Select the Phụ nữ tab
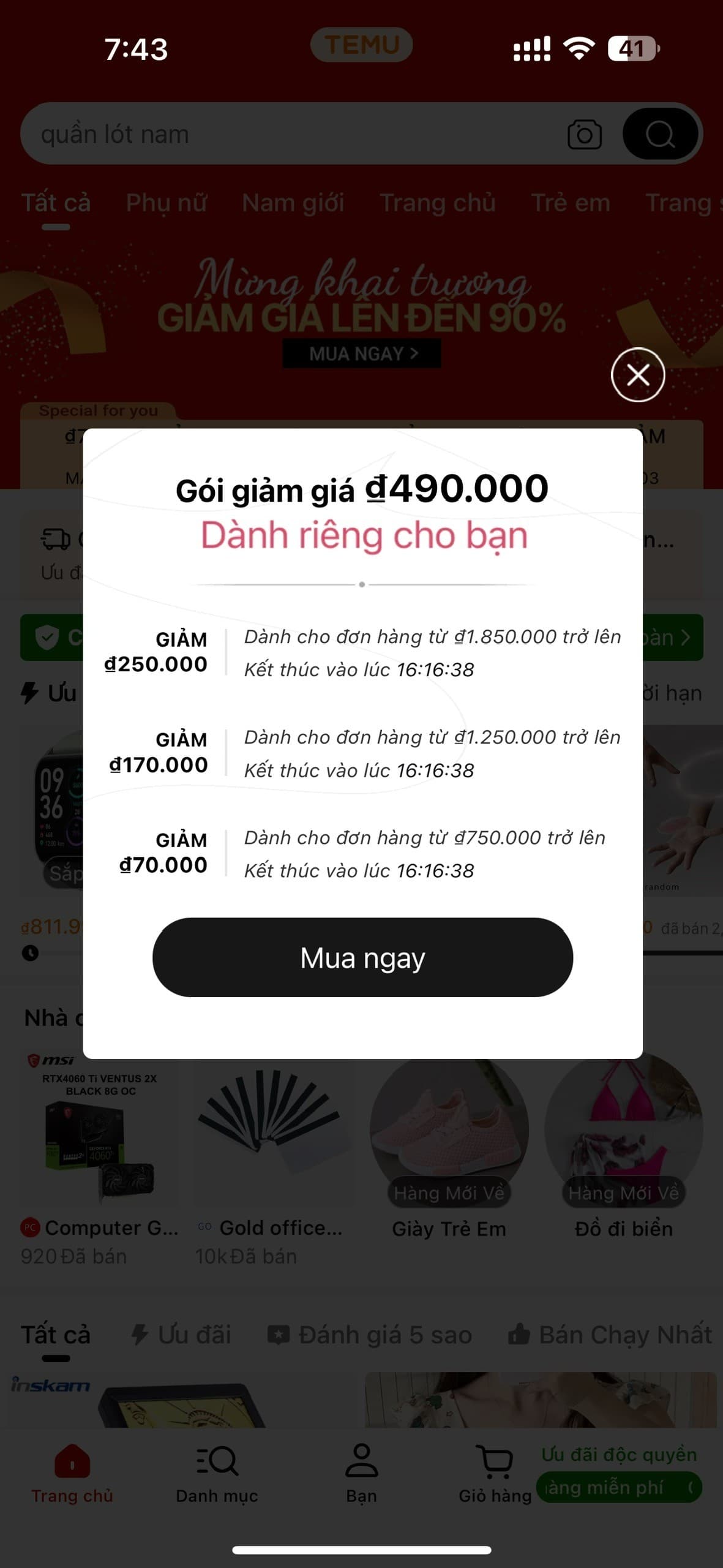This screenshot has width=723, height=1568. click(167, 202)
